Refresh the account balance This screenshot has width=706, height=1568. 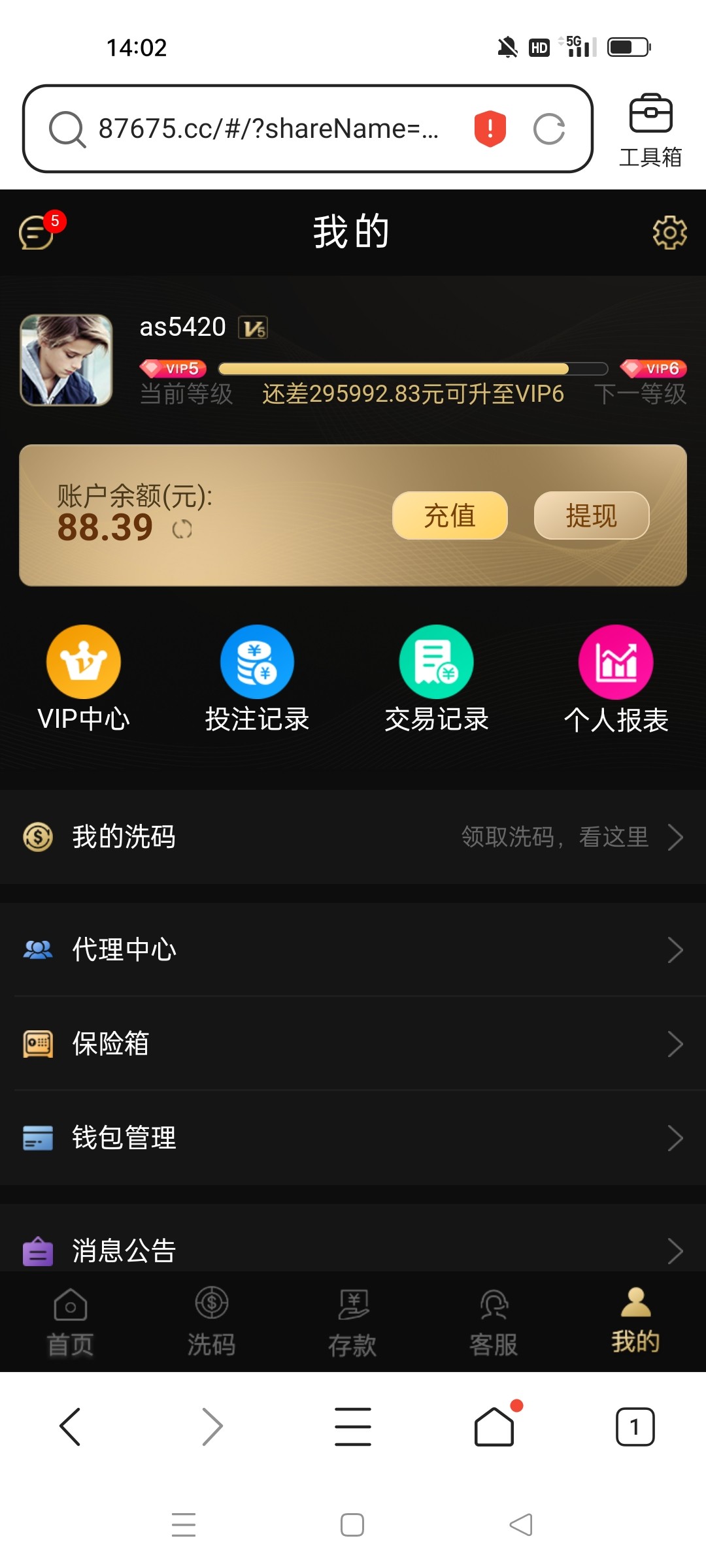182,529
